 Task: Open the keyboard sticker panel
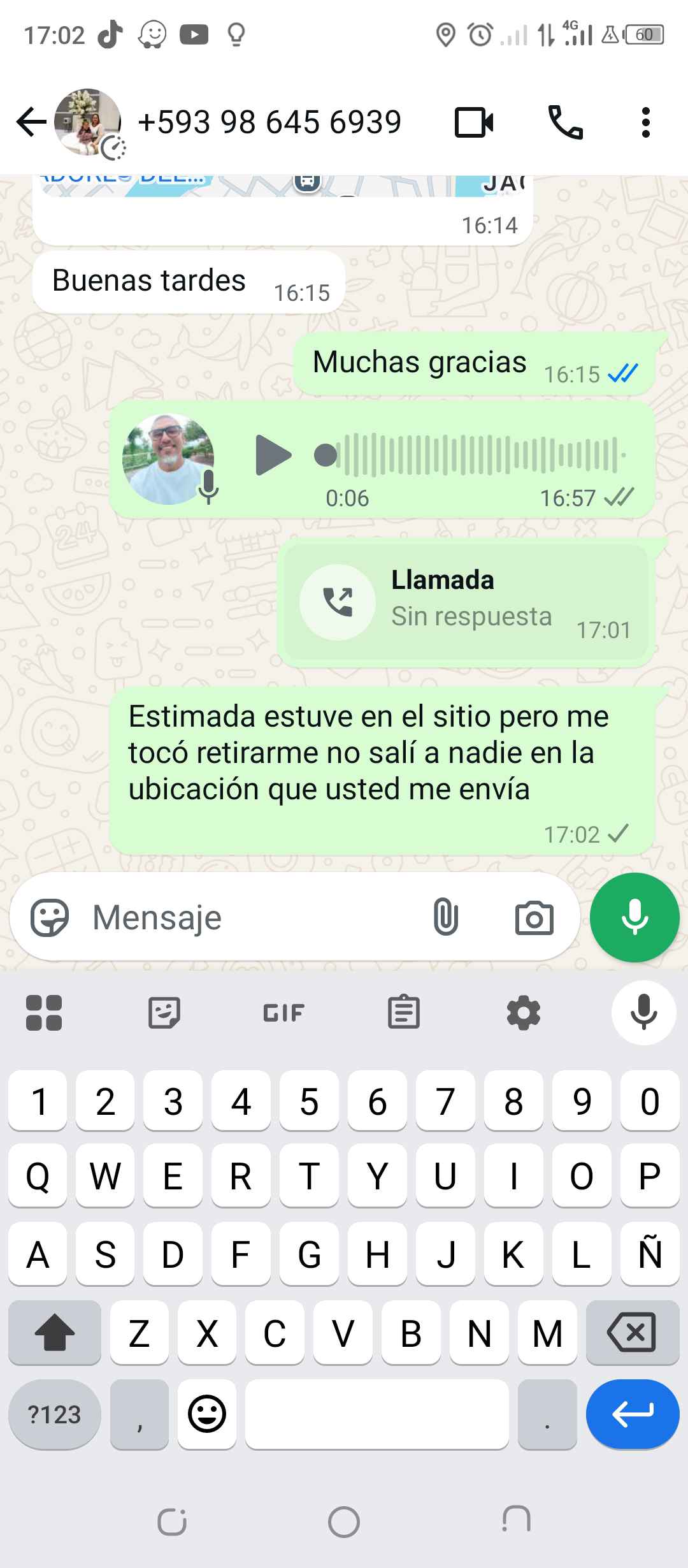(164, 1013)
